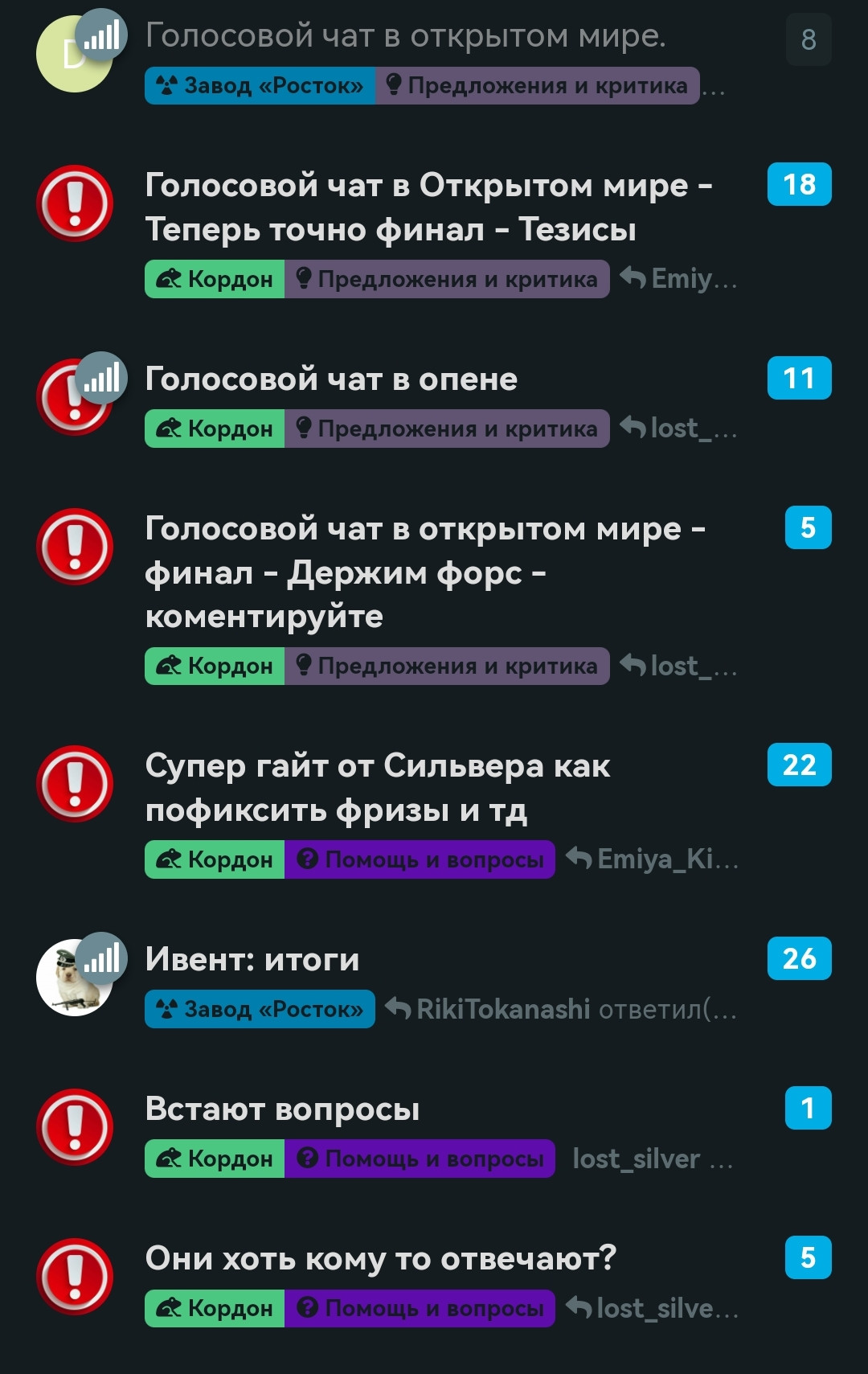Open author avatar of "Встают вопросы"
The width and height of the screenshot is (868, 1374).
coord(75,1126)
